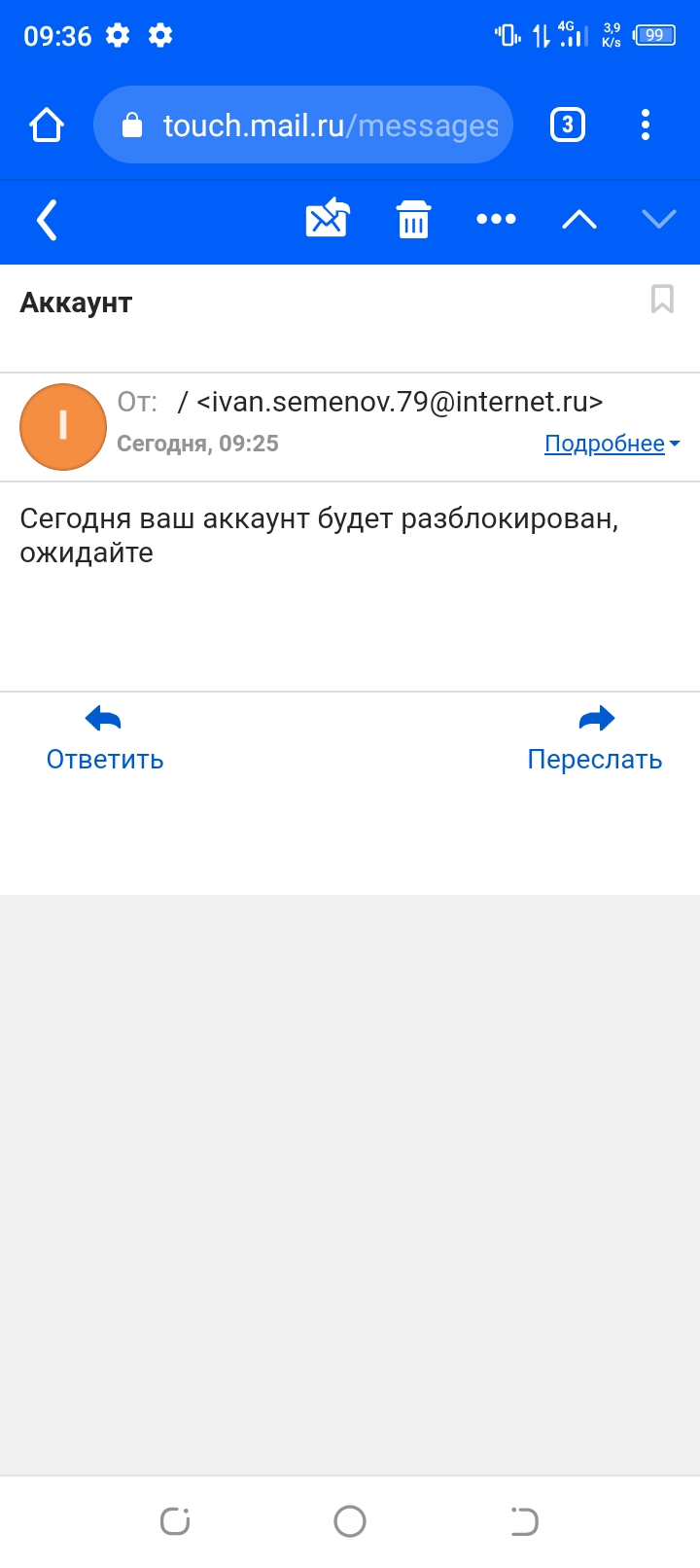Open the browser home page
The height and width of the screenshot is (1568, 700).
pyautogui.click(x=47, y=125)
